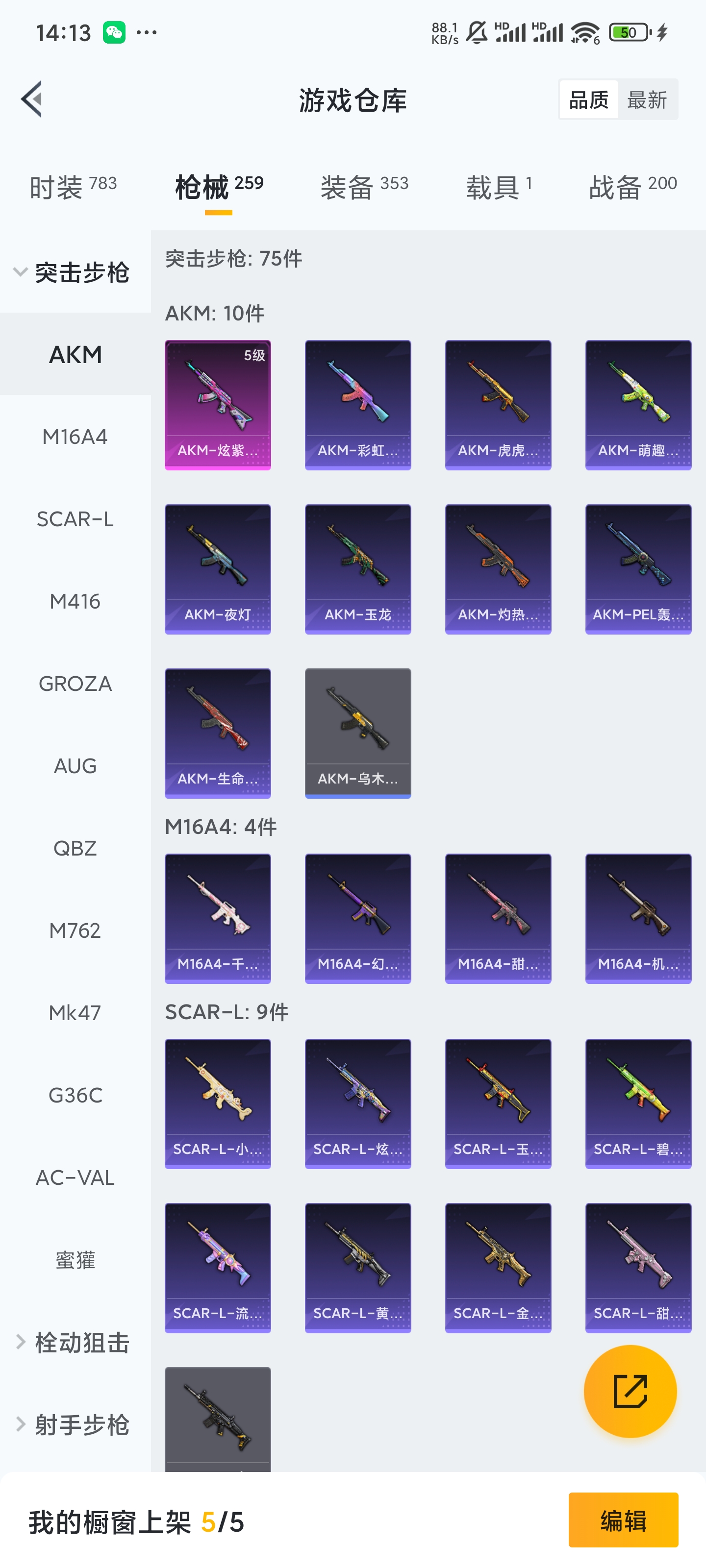Viewport: 706px width, 1568px height.
Task: Open the 战备 tab
Action: point(633,186)
